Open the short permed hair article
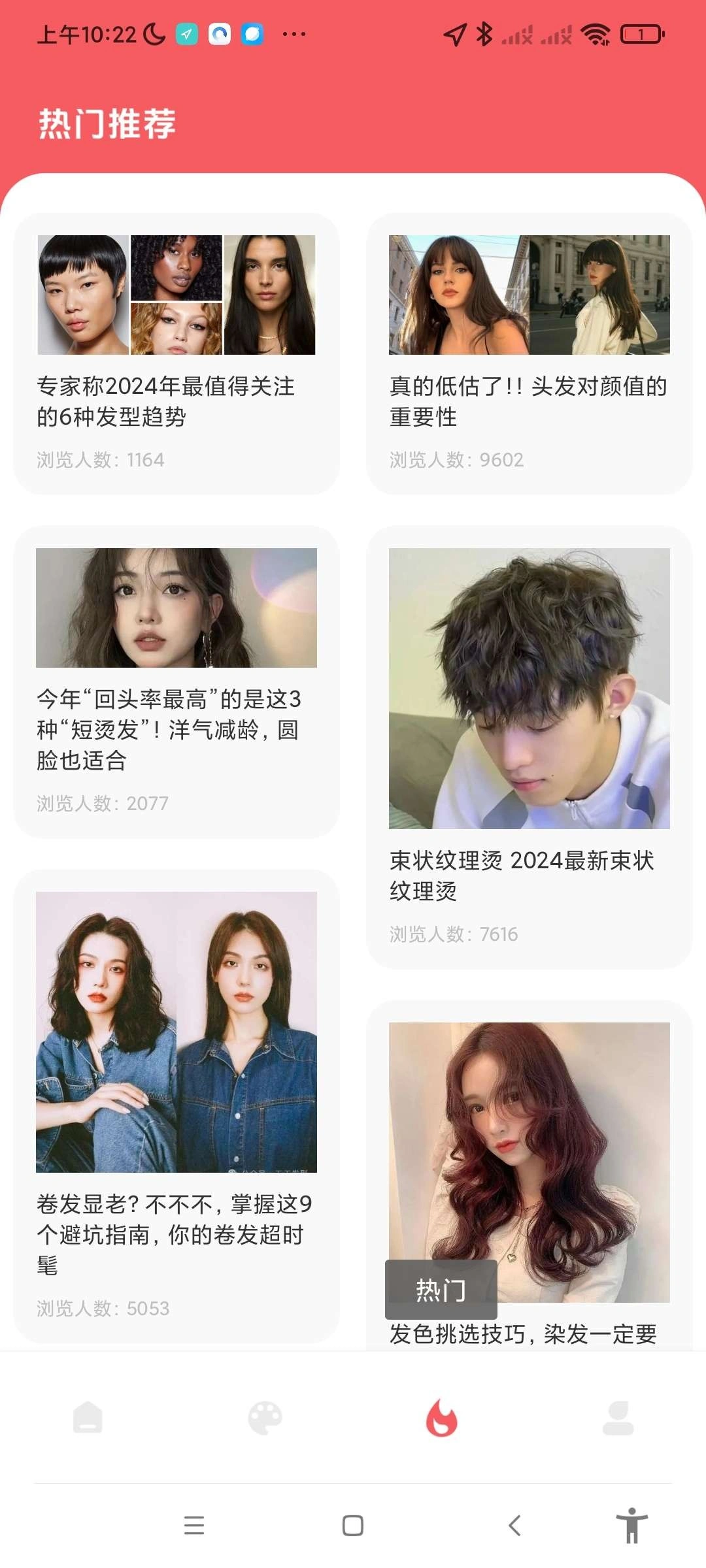The height and width of the screenshot is (1568, 706). pyautogui.click(x=176, y=681)
